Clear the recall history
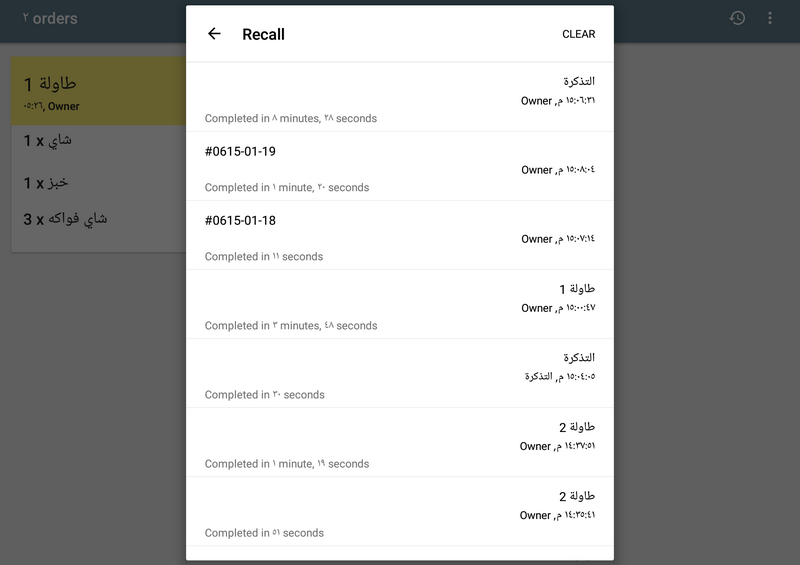The height and width of the screenshot is (565, 800). (578, 34)
